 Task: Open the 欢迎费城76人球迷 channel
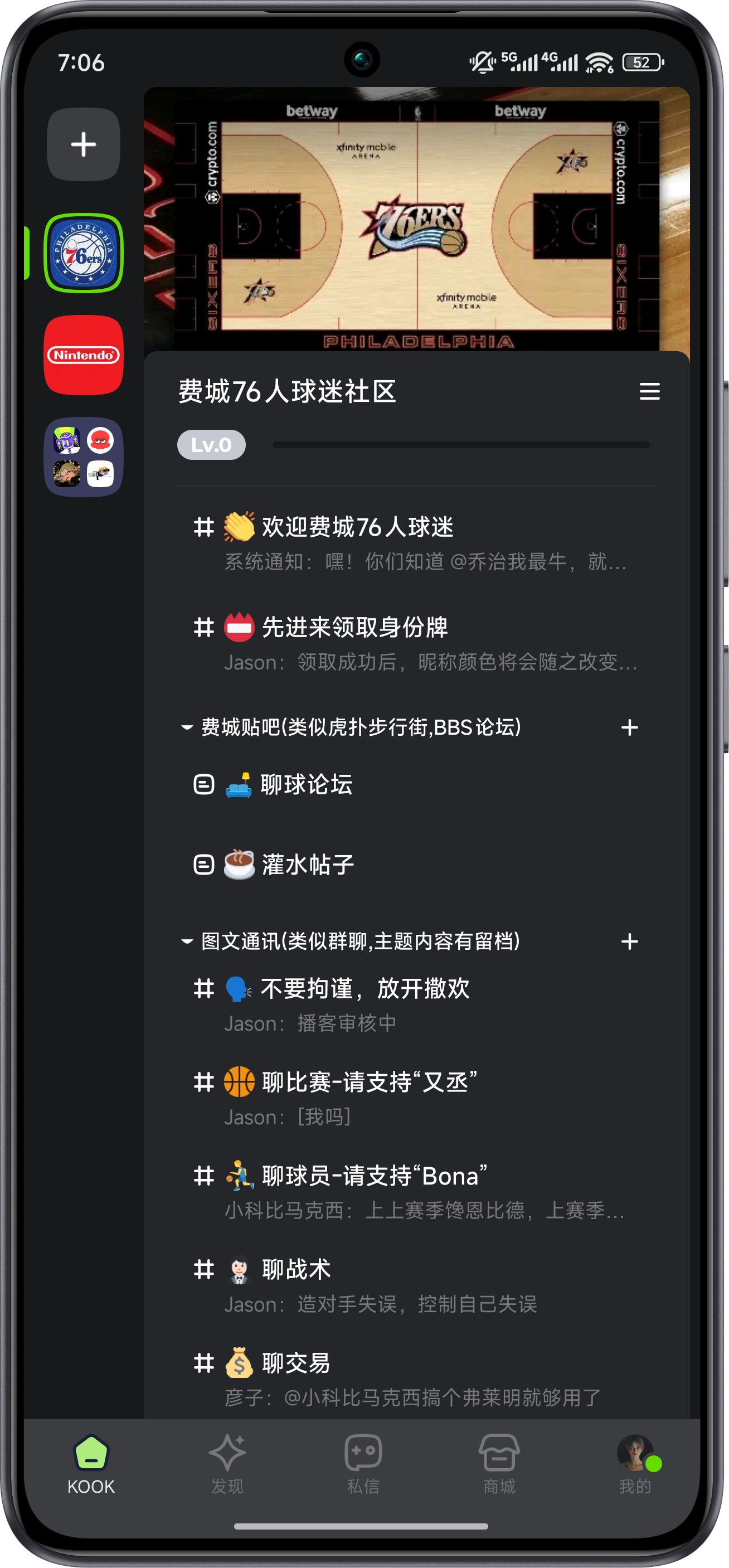pyautogui.click(x=357, y=527)
